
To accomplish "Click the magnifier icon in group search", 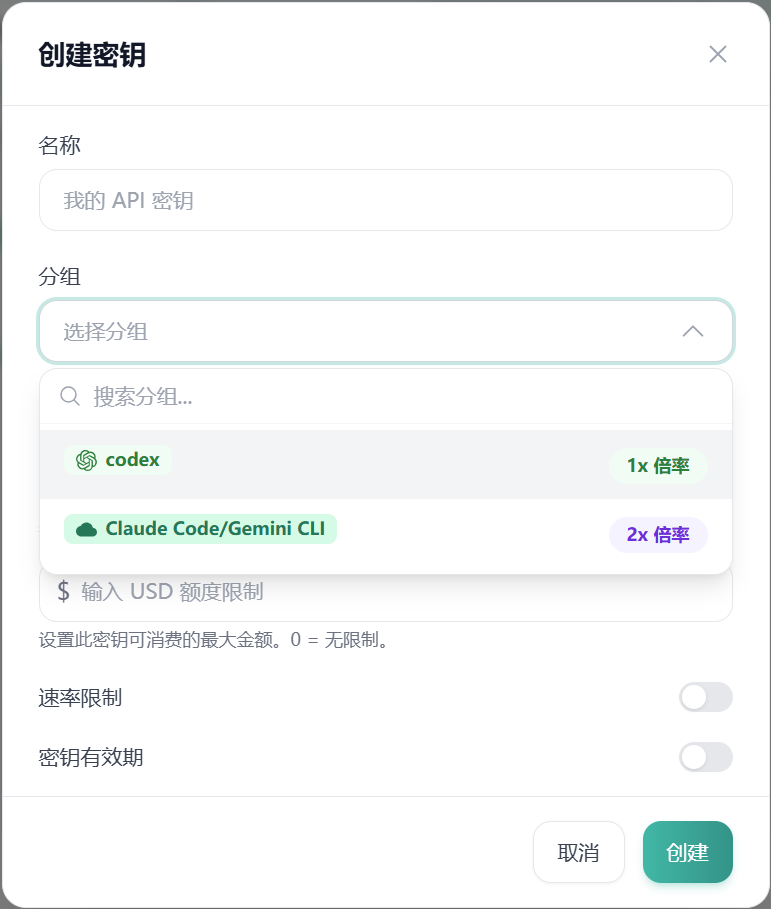I will coord(69,396).
